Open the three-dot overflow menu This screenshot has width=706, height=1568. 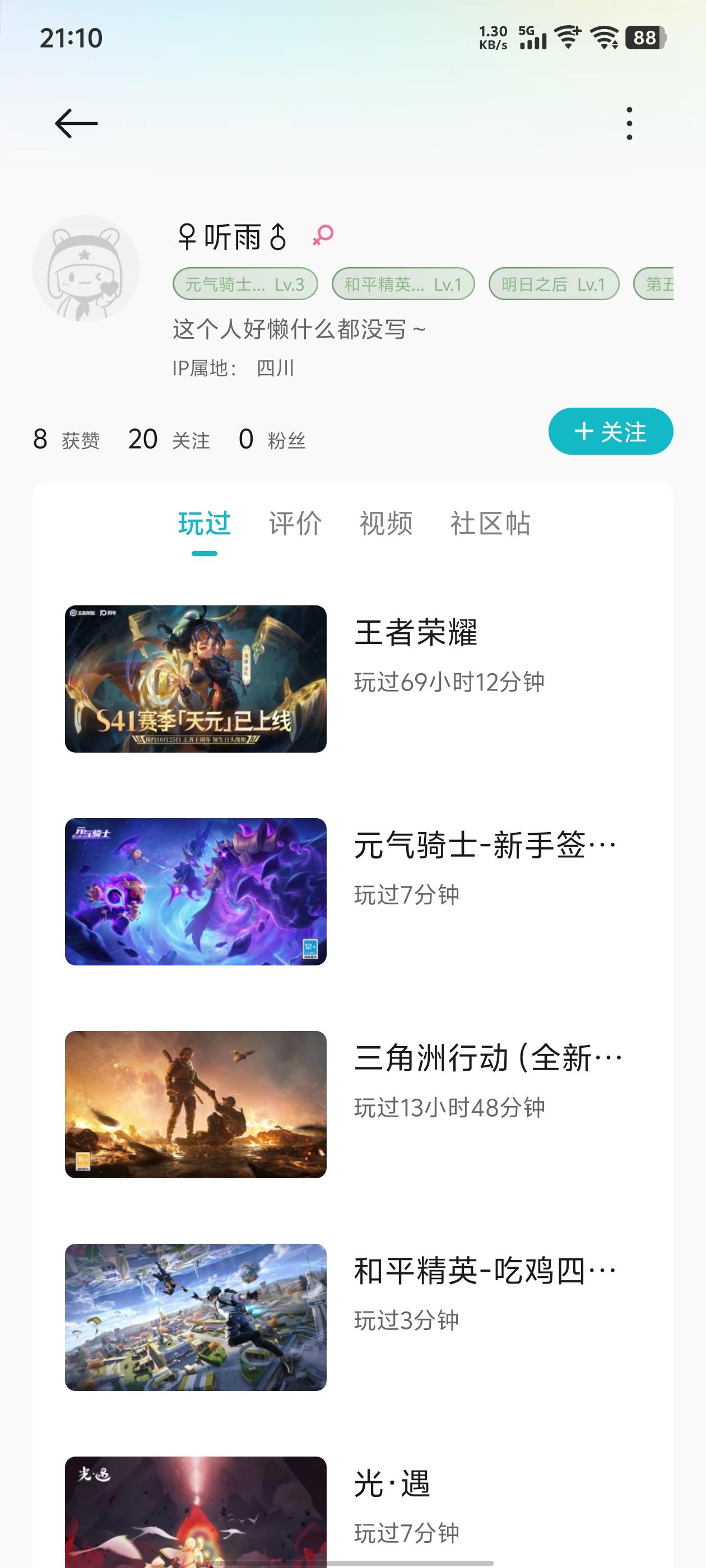pyautogui.click(x=629, y=124)
